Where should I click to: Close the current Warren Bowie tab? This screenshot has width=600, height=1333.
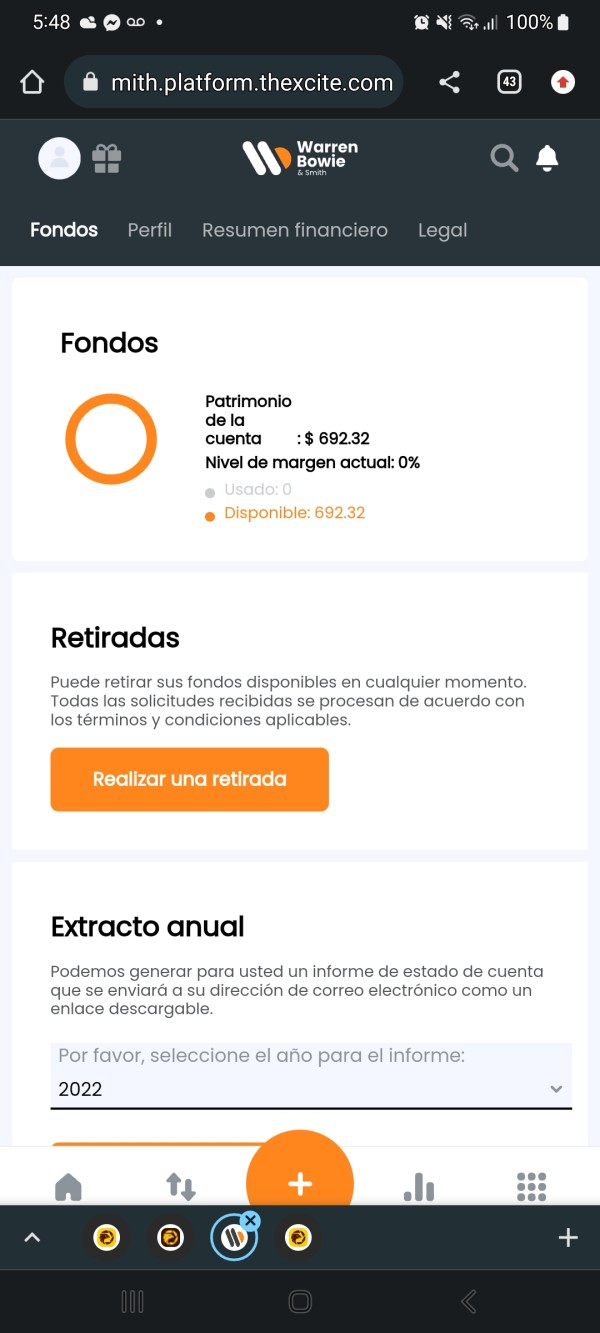coord(251,1220)
